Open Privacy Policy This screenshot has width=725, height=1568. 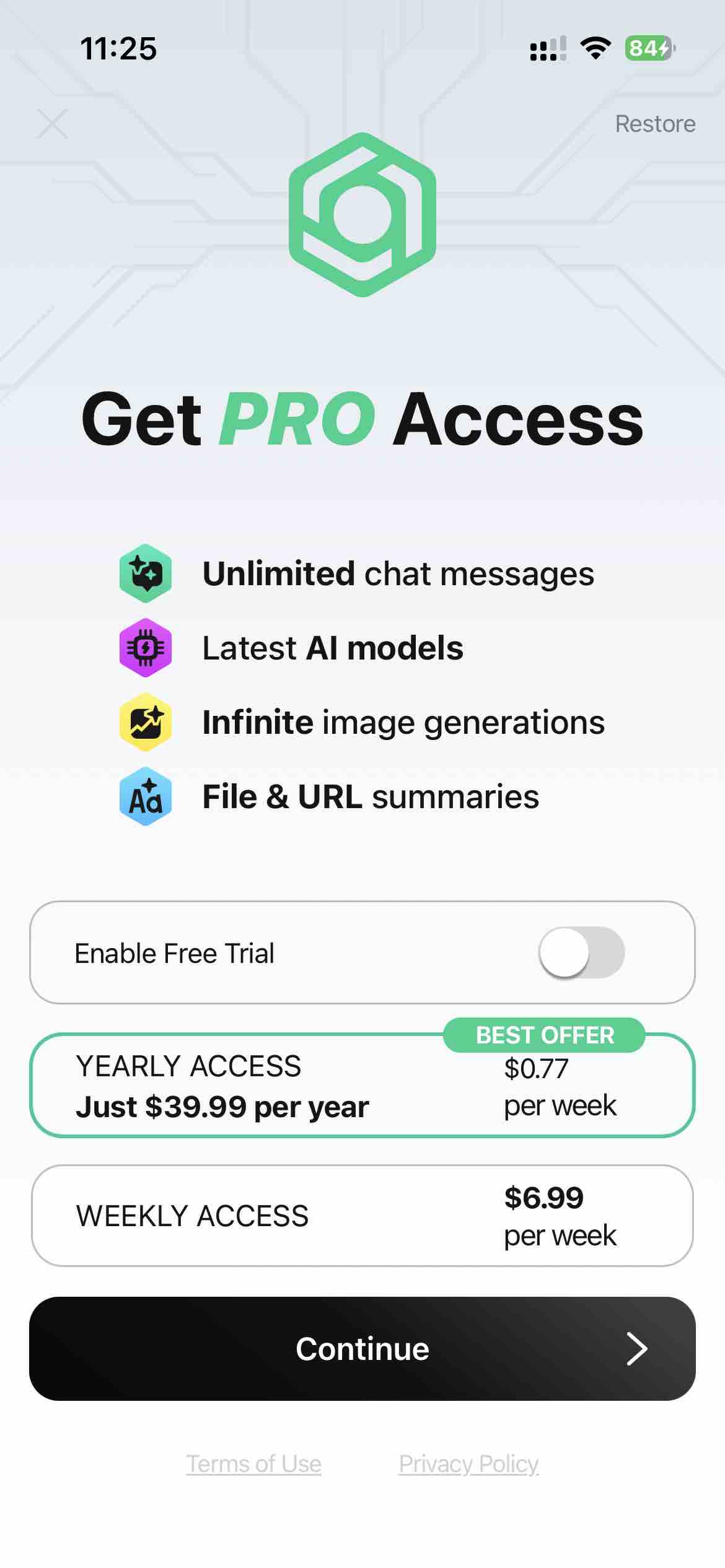click(469, 1463)
